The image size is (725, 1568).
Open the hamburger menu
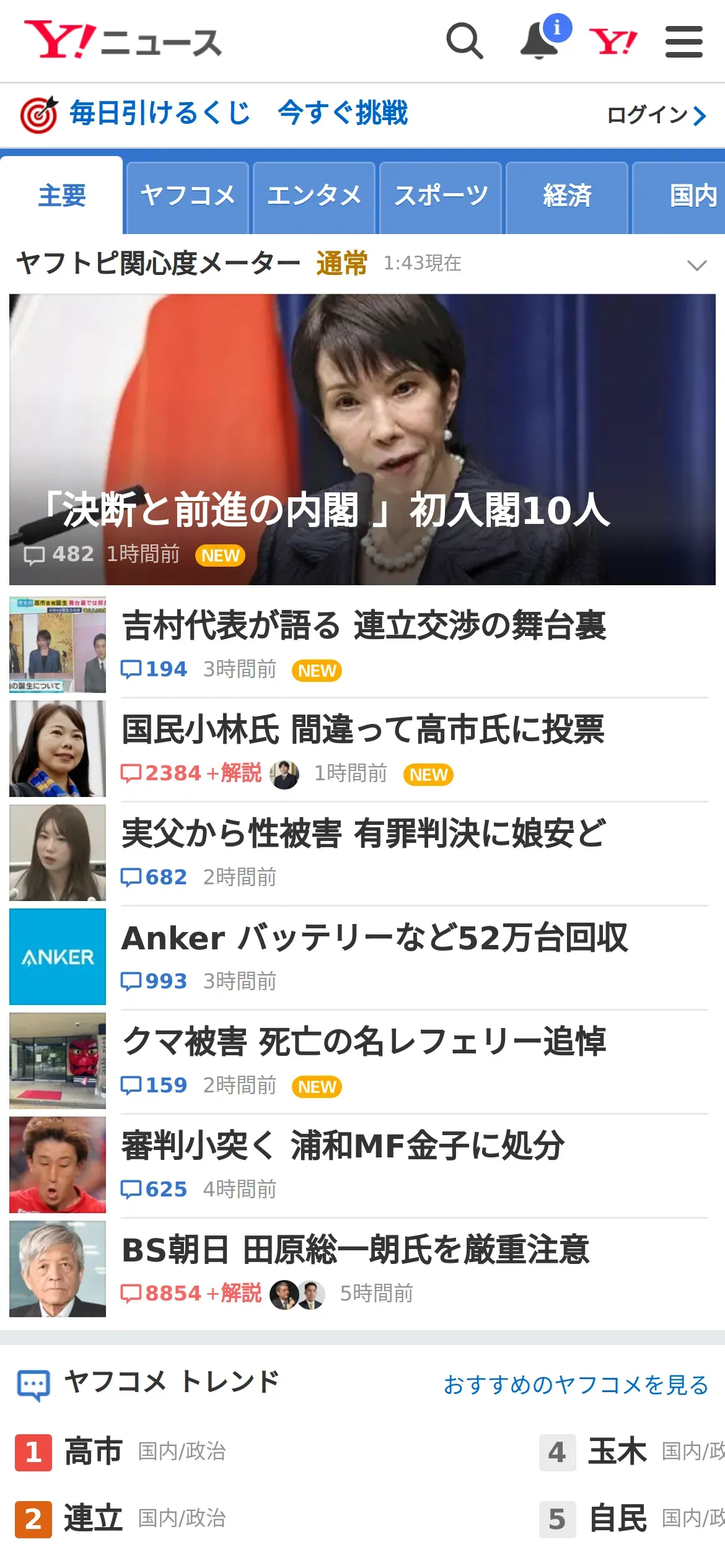coord(683,41)
